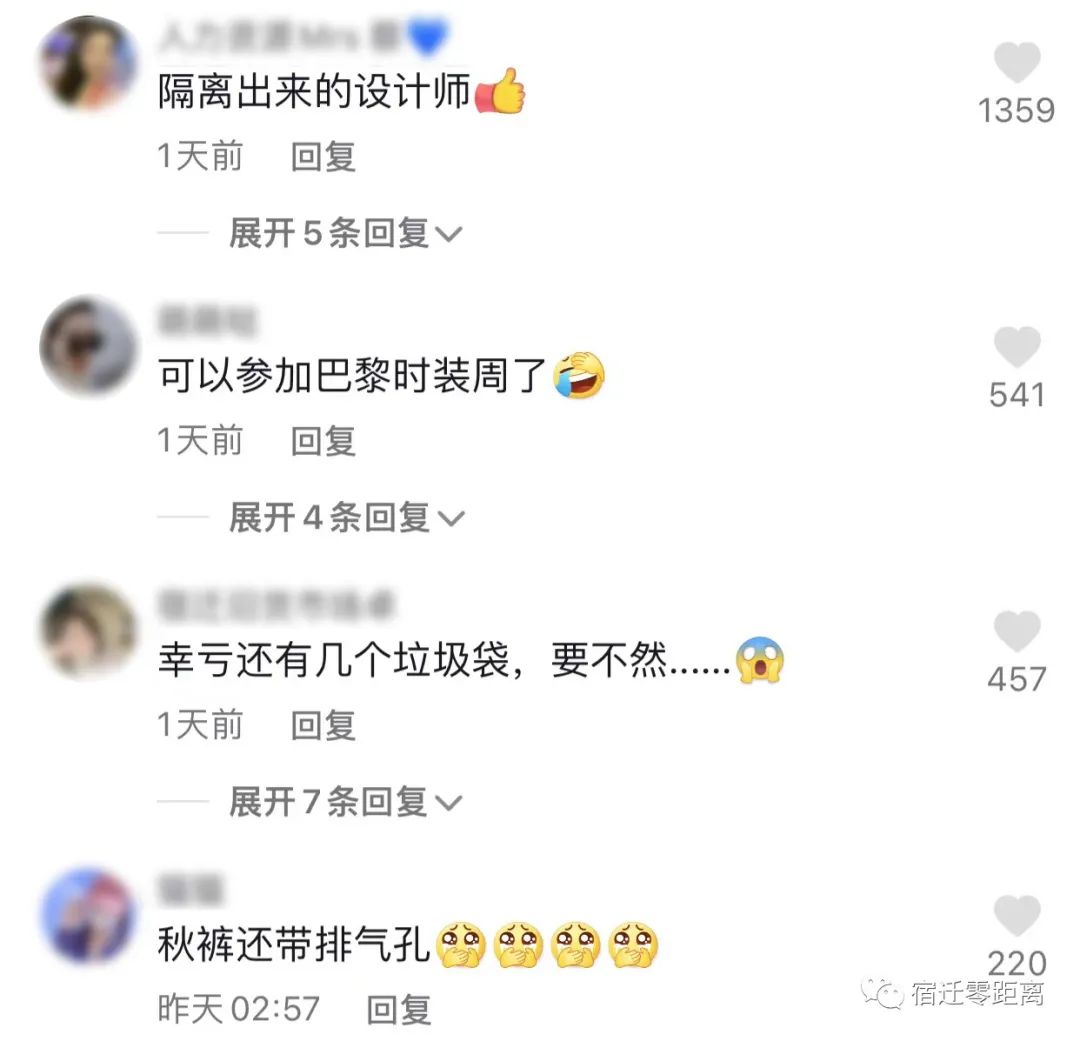Like the comment 秋裤还带排气孔
The width and height of the screenshot is (1080, 1041).
point(1017,915)
